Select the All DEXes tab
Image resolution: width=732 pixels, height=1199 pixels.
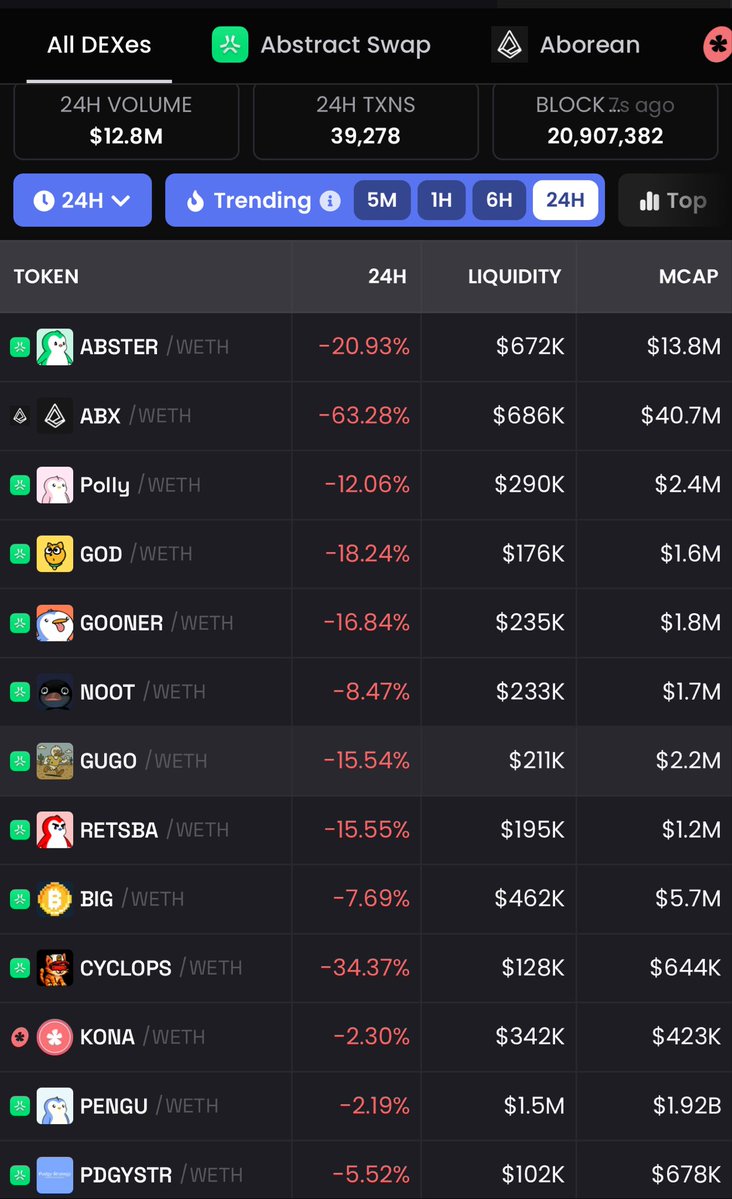(x=99, y=45)
